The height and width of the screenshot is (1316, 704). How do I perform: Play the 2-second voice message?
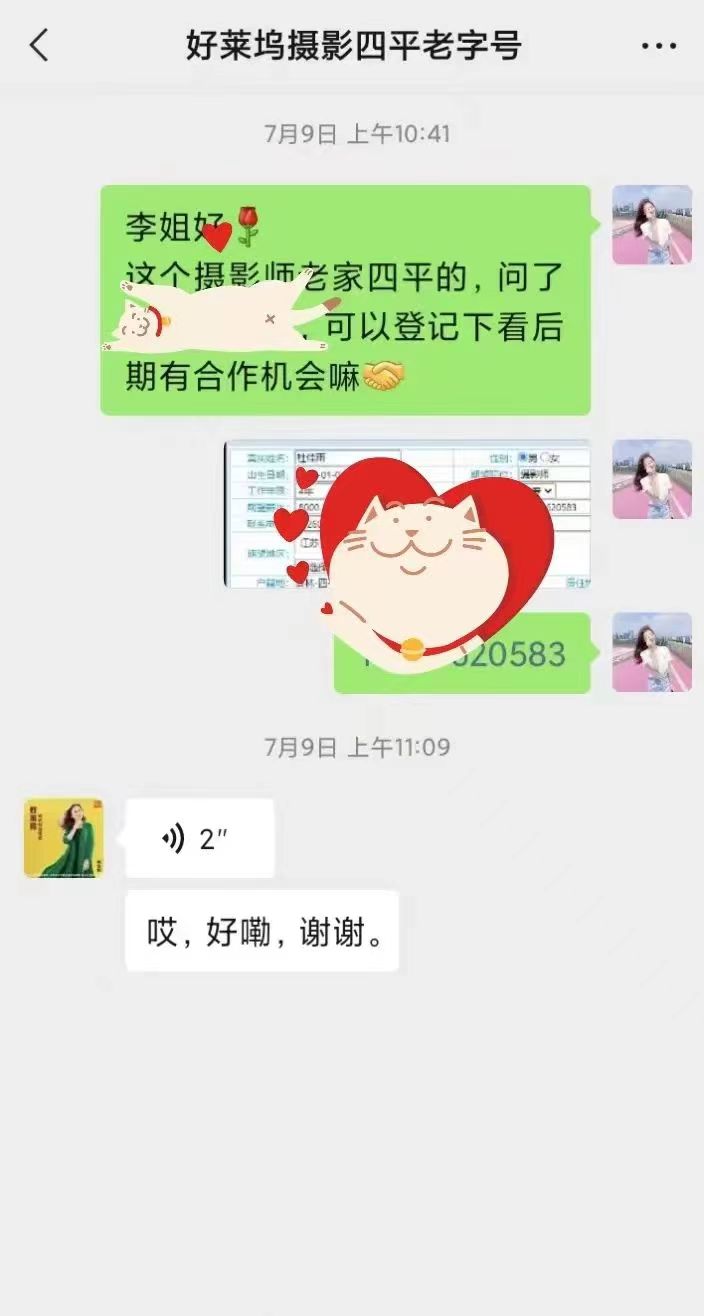click(199, 838)
